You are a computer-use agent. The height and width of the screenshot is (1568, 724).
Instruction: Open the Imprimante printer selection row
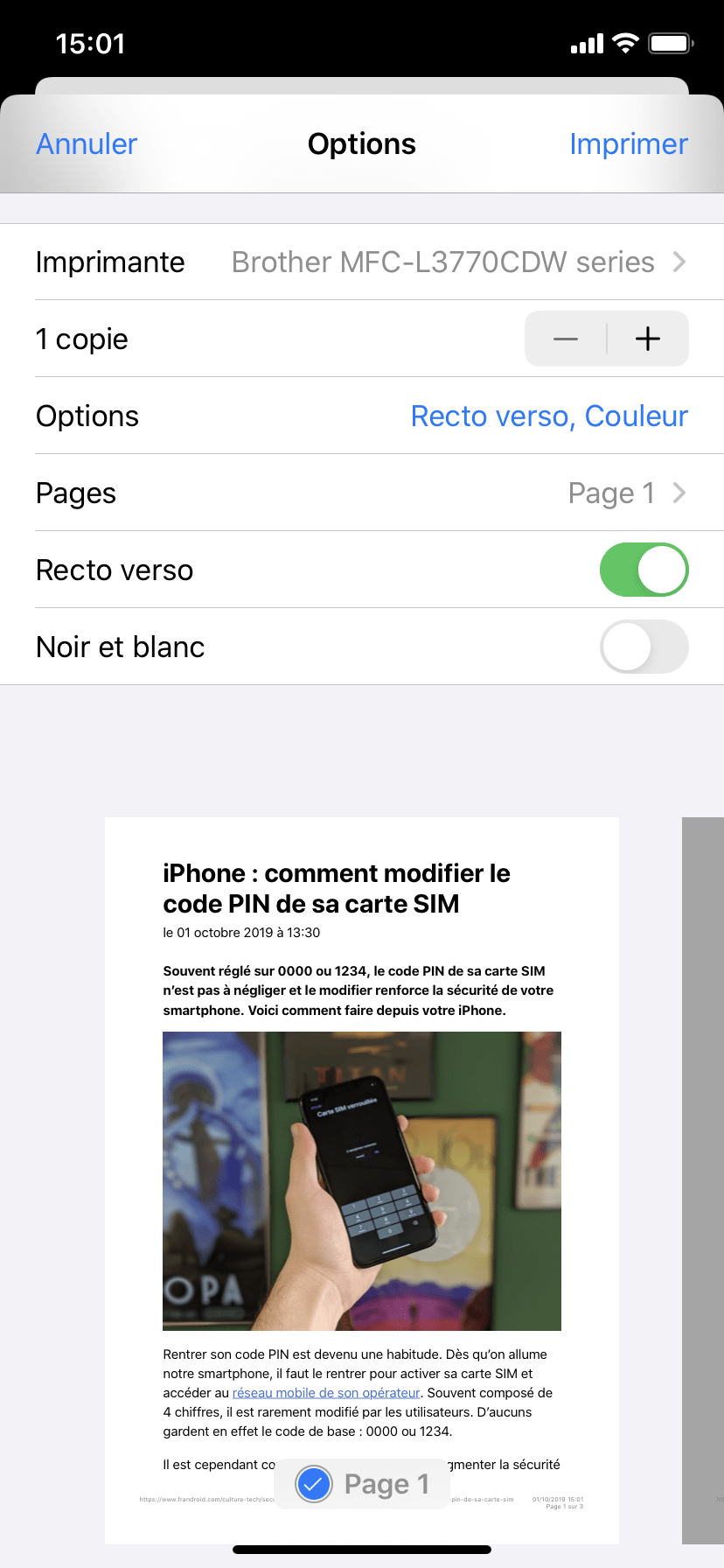(362, 262)
